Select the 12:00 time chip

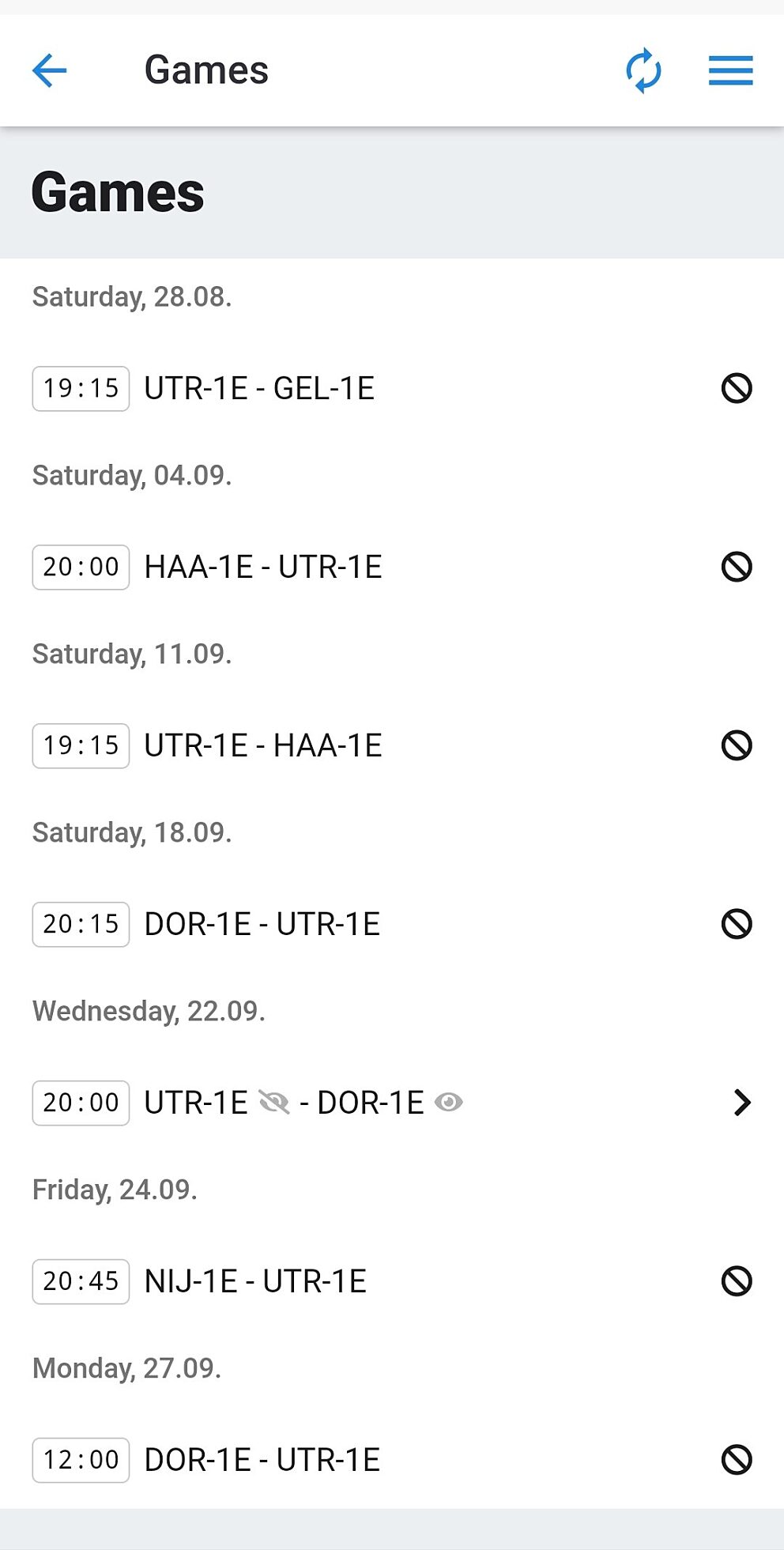point(80,1460)
